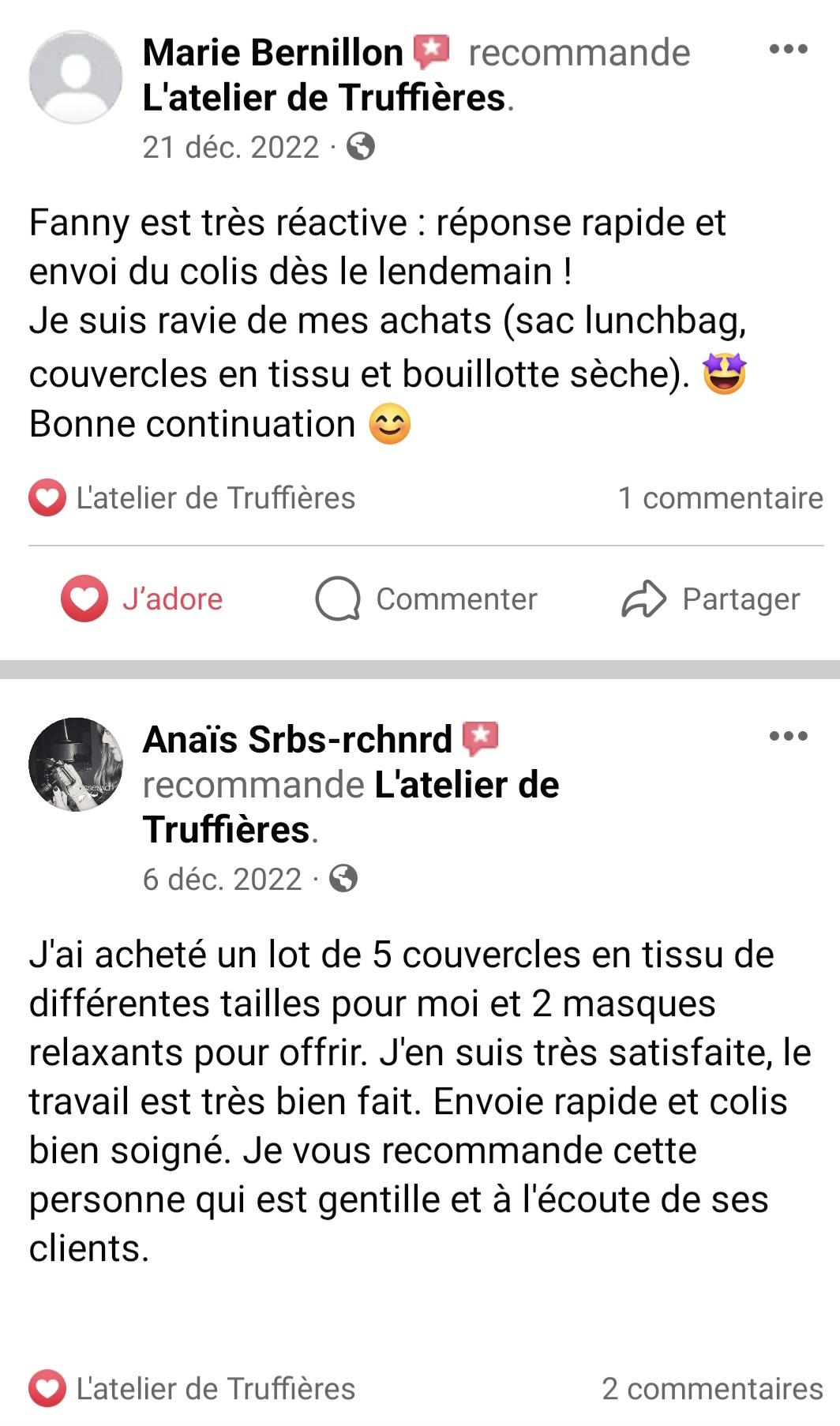Screen dimensions: 840x1426
Task: Share Marie Bernillon's recommendation with Partager
Action: click(x=711, y=599)
